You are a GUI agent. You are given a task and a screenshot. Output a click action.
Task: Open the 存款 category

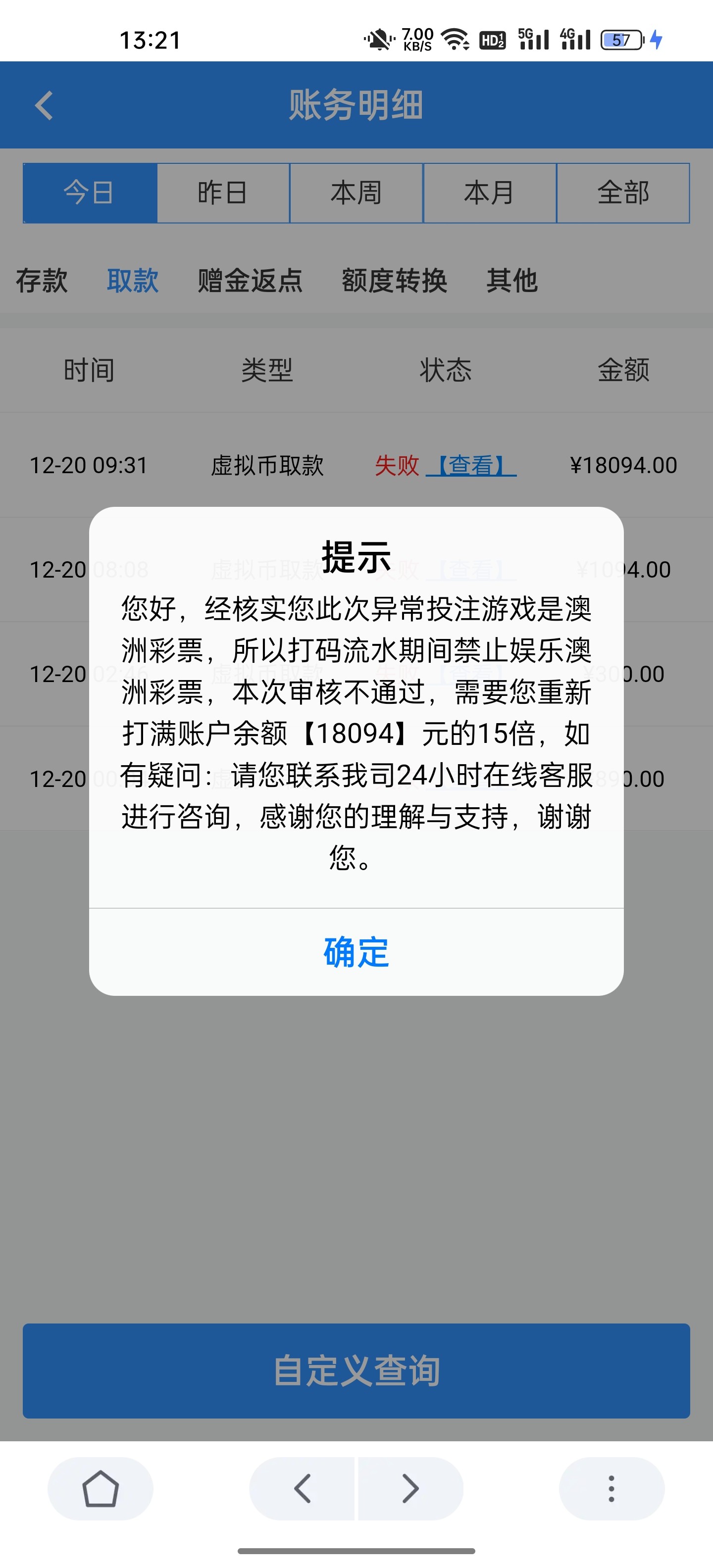click(x=42, y=281)
